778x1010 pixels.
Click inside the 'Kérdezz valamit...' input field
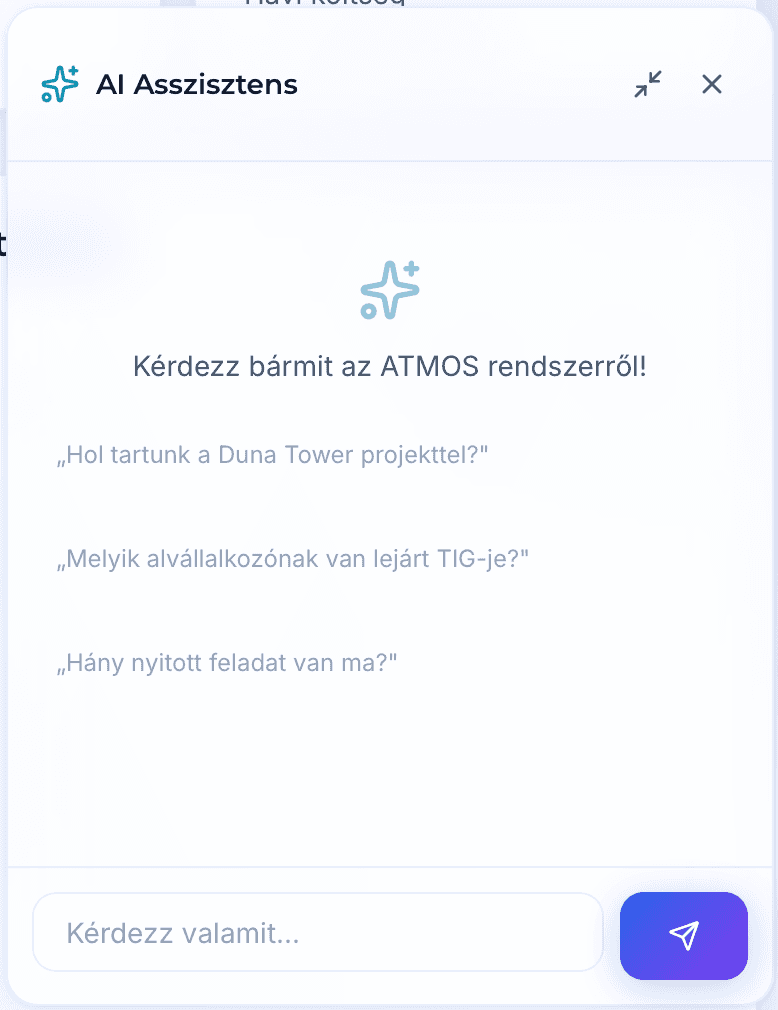coord(318,932)
